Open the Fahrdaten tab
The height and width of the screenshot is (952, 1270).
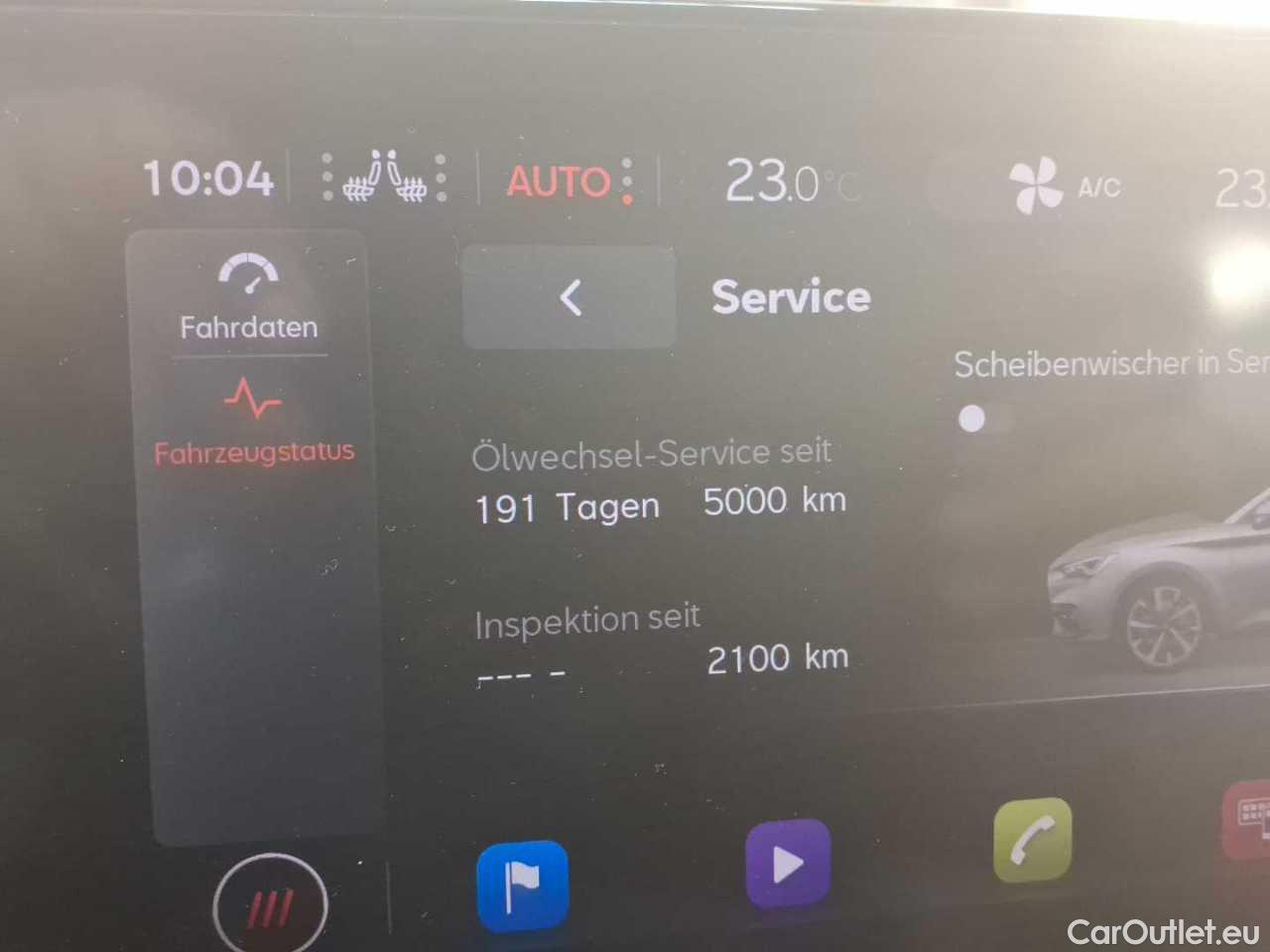point(248,295)
